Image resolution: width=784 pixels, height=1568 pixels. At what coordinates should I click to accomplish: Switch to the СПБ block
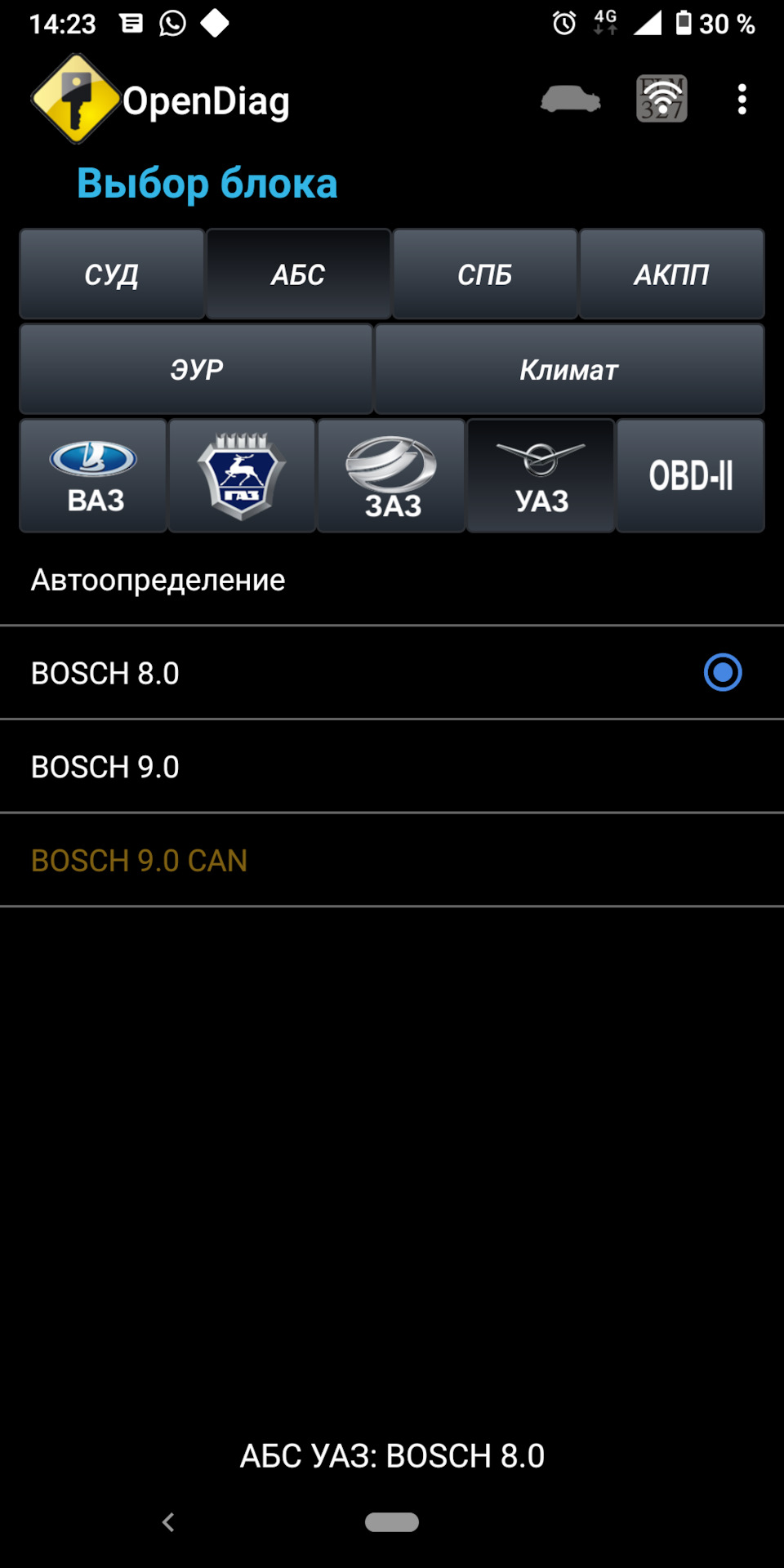[x=485, y=274]
